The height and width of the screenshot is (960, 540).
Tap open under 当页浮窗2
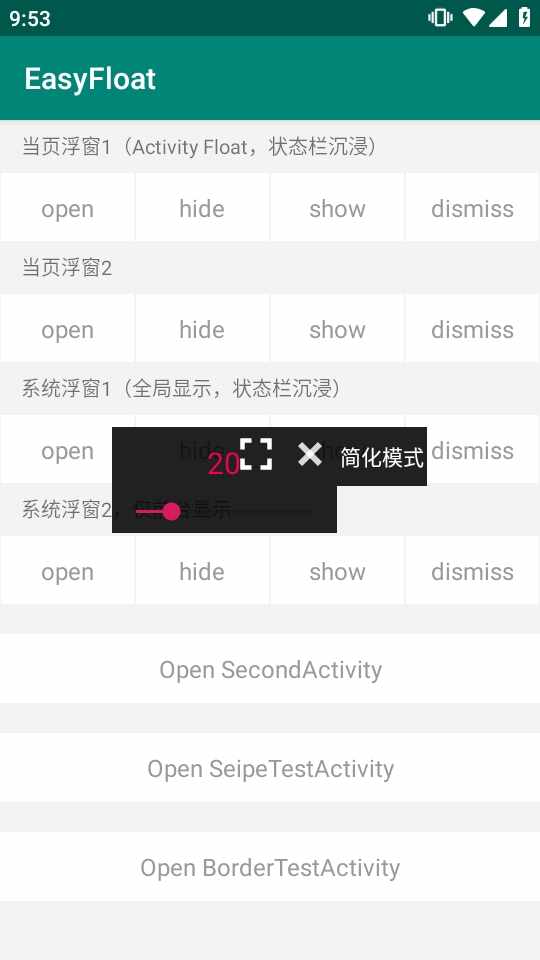coord(67,329)
